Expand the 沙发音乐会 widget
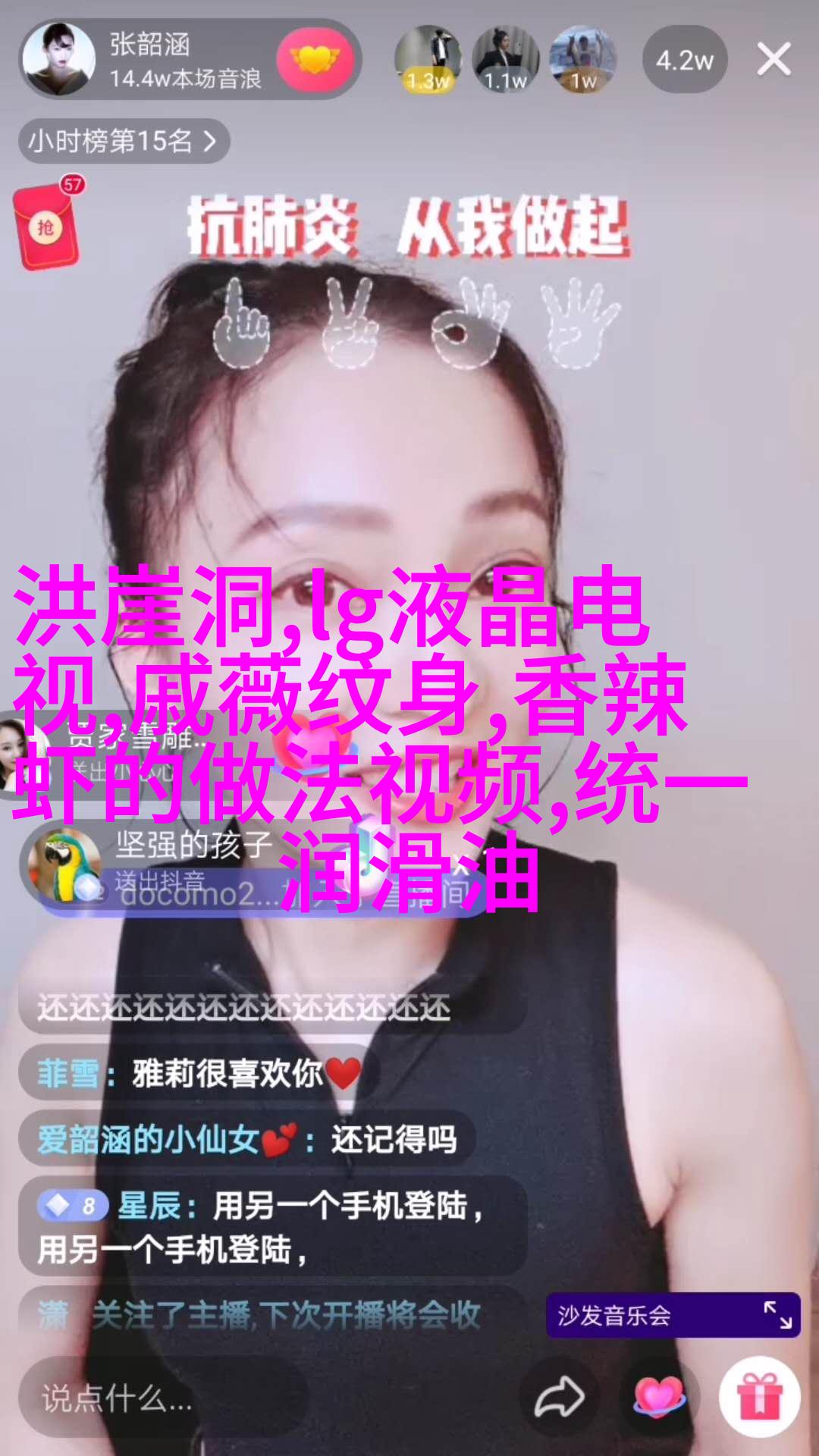Screen dimensions: 819x1456 [x=777, y=1314]
